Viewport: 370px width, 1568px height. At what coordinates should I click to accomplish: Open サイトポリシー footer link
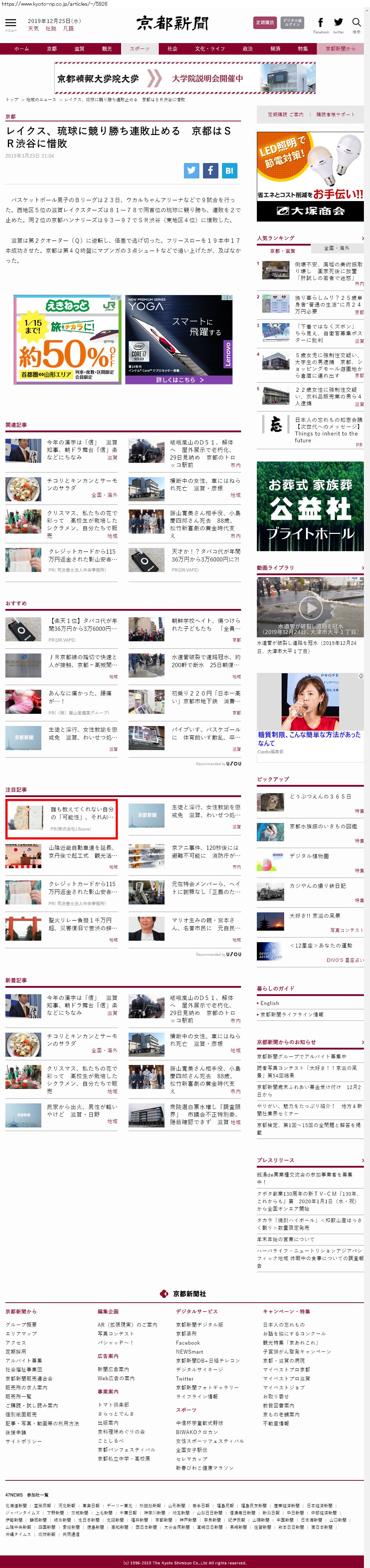(x=24, y=1441)
